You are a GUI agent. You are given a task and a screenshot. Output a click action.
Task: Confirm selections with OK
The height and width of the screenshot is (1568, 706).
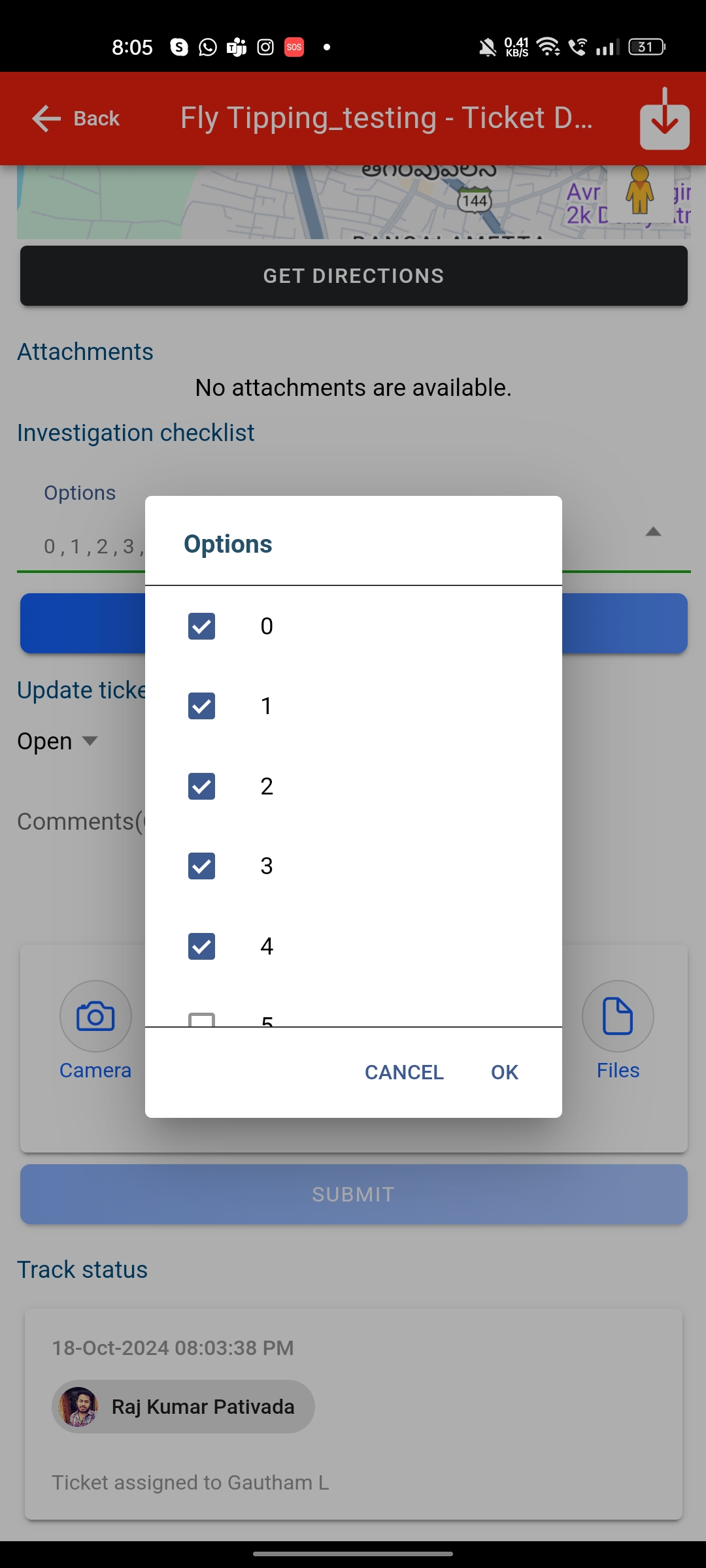(x=504, y=1072)
